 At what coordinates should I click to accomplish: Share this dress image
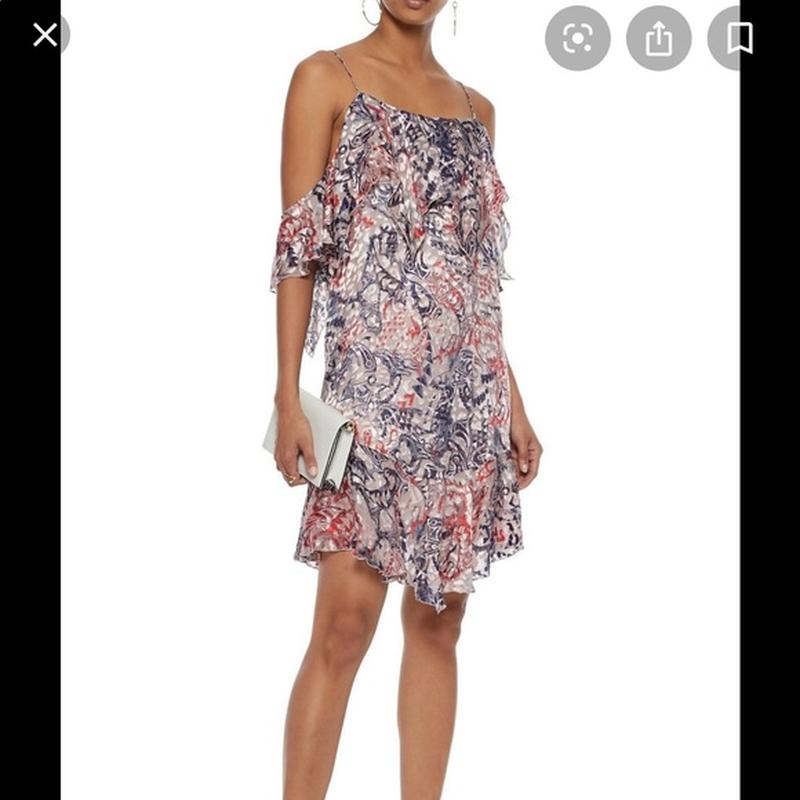click(658, 38)
